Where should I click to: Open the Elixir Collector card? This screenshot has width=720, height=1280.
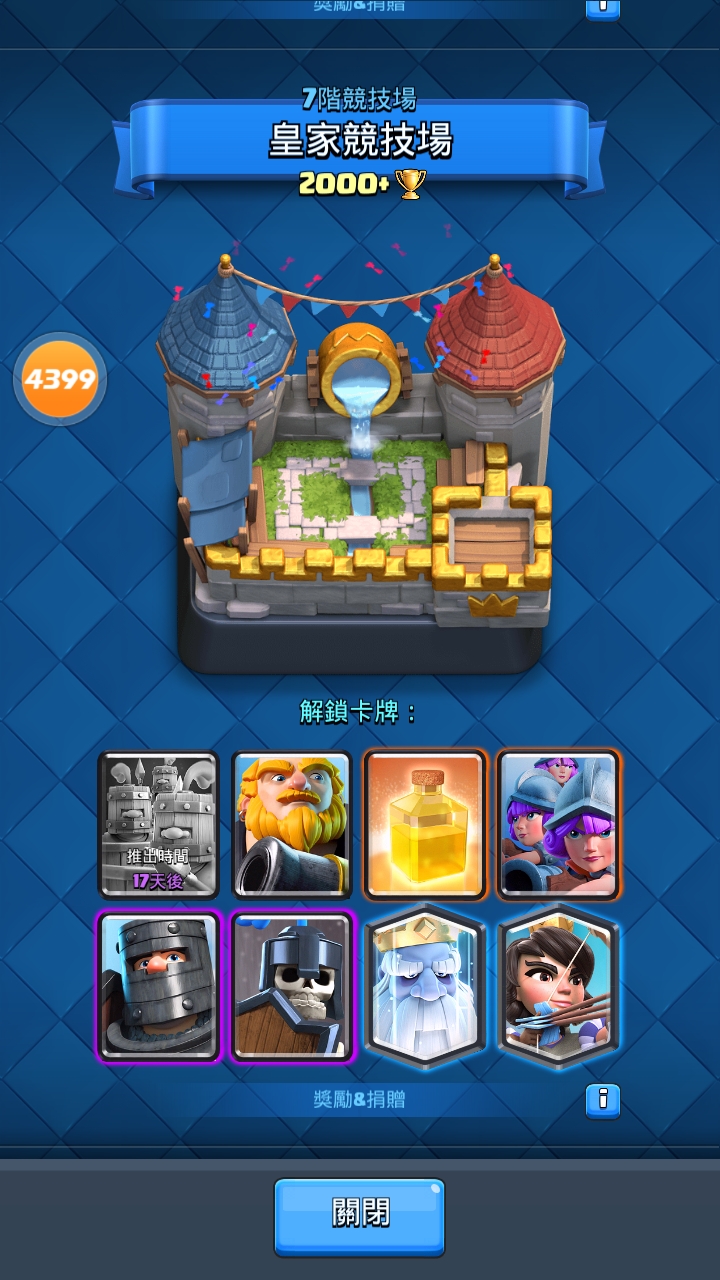[x=426, y=825]
